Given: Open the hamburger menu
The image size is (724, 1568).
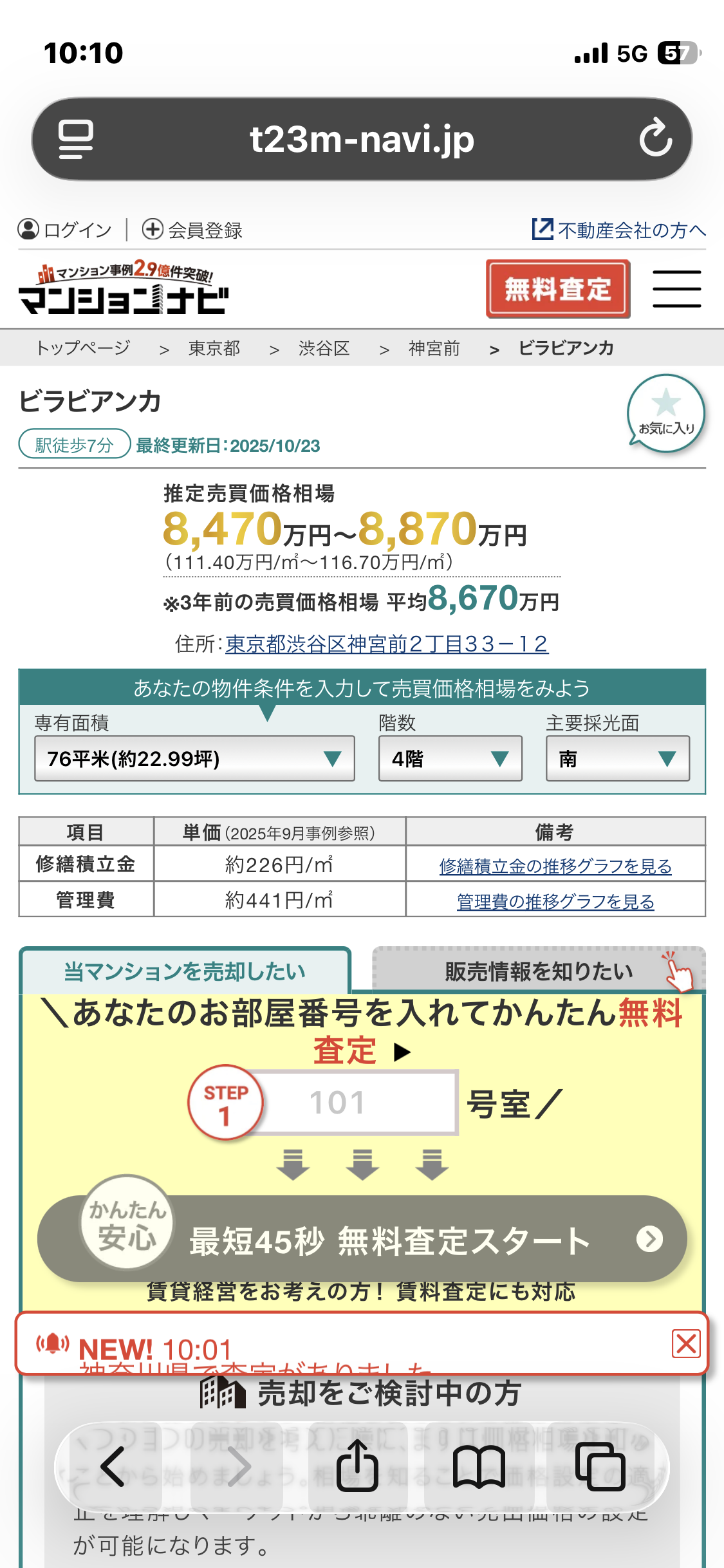Looking at the screenshot, I should click(676, 289).
